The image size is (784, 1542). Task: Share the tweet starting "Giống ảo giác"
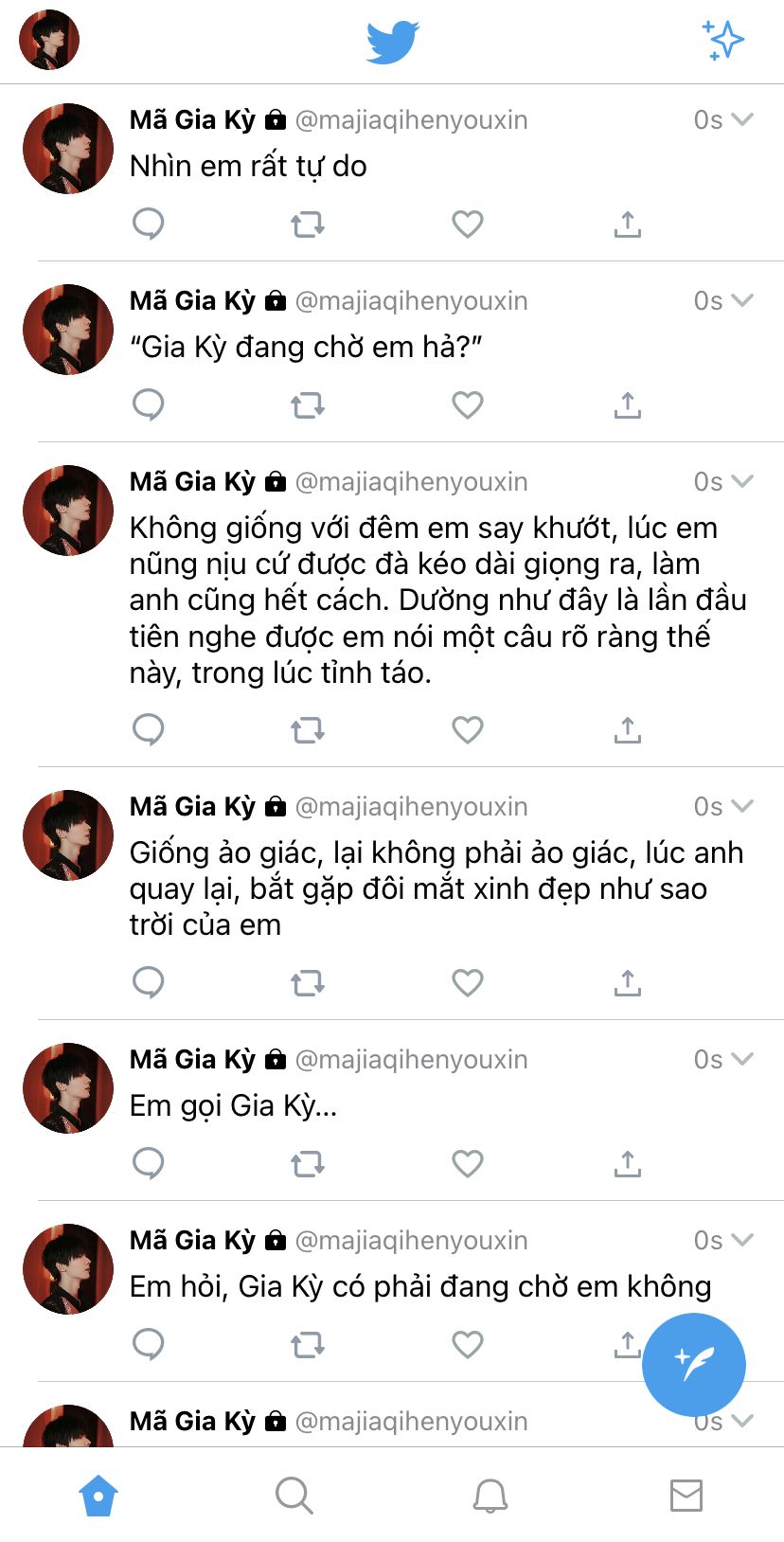click(x=627, y=983)
